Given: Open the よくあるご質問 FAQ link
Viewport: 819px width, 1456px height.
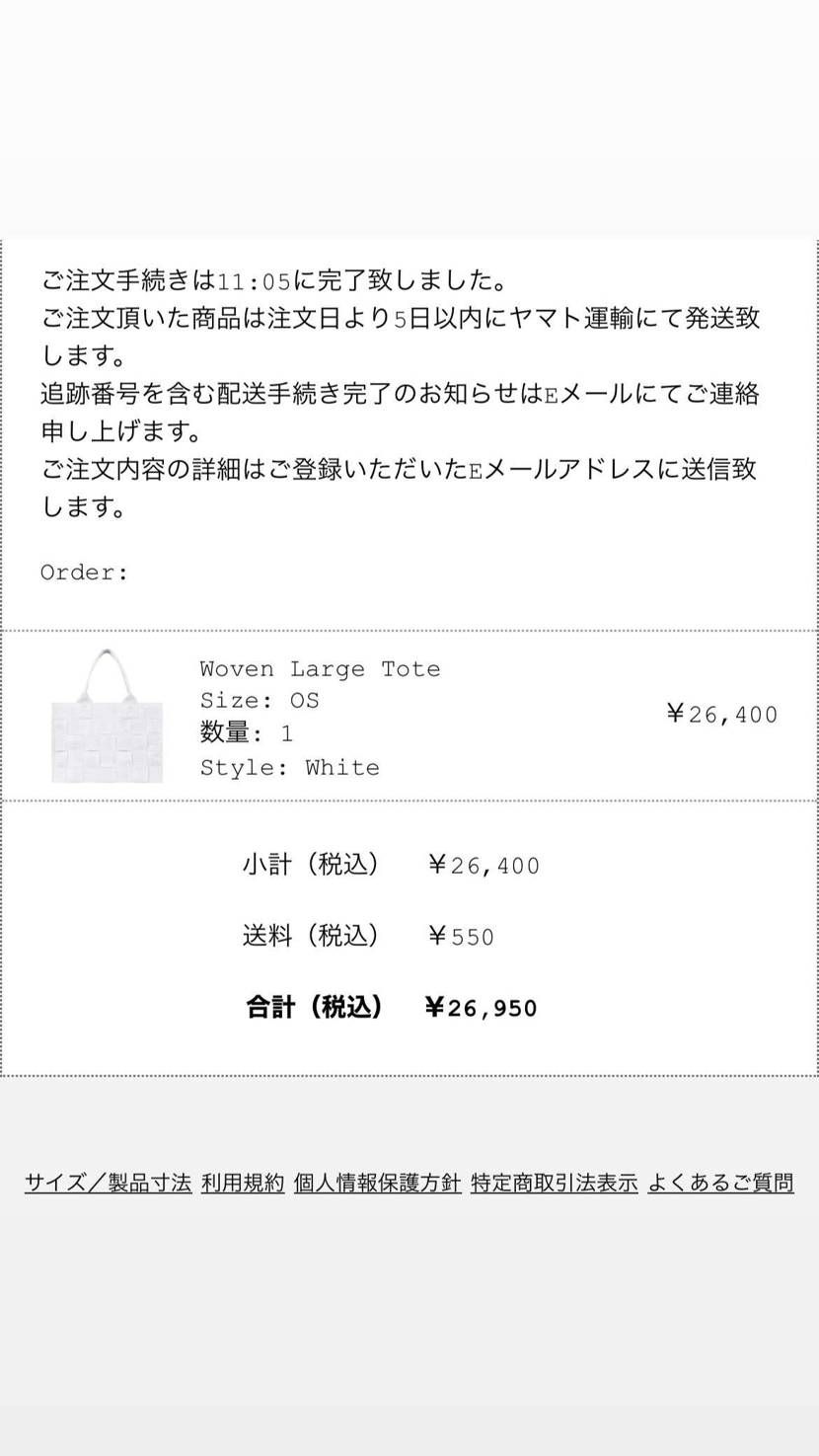Looking at the screenshot, I should click(721, 1183).
